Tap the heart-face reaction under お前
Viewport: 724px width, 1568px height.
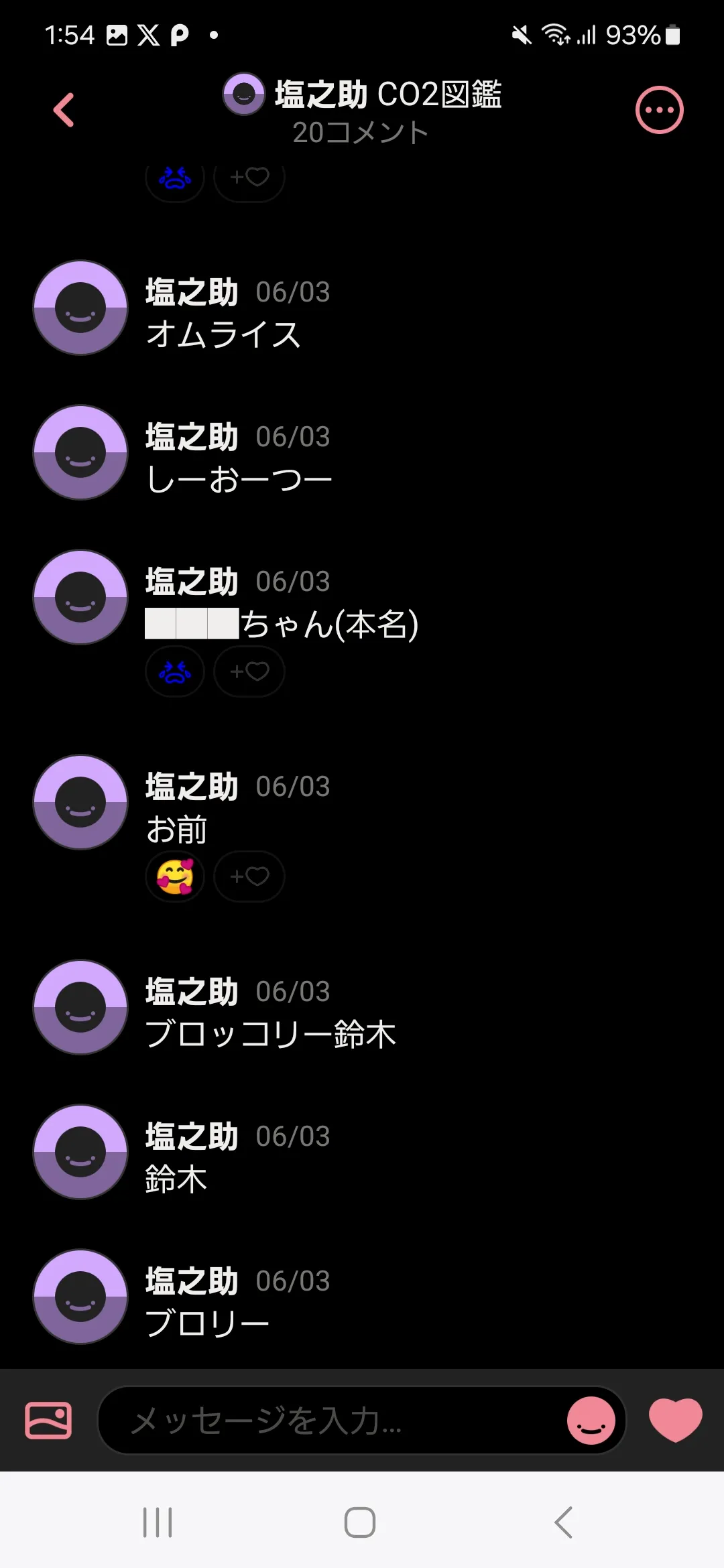point(175,876)
